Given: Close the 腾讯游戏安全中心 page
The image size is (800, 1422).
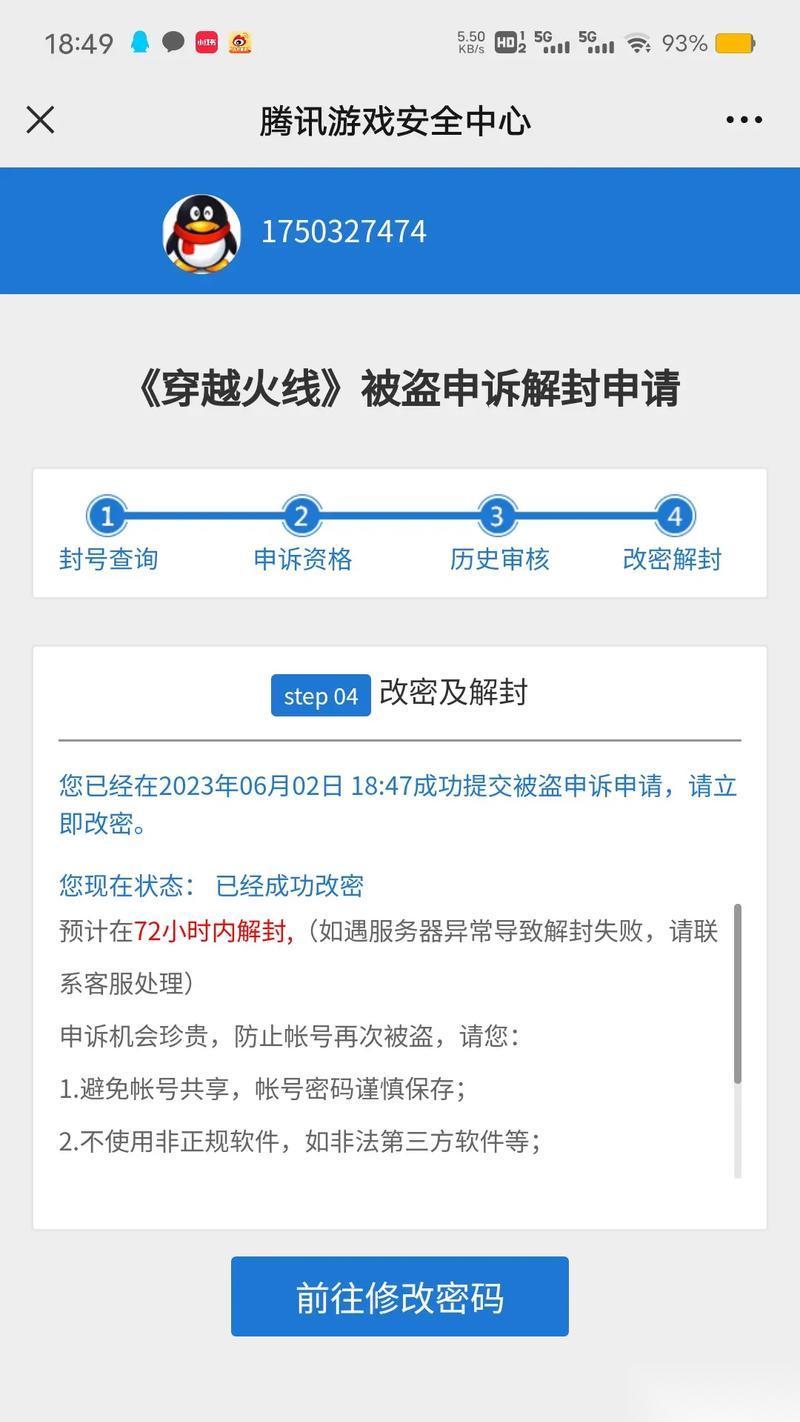Looking at the screenshot, I should coord(40,120).
